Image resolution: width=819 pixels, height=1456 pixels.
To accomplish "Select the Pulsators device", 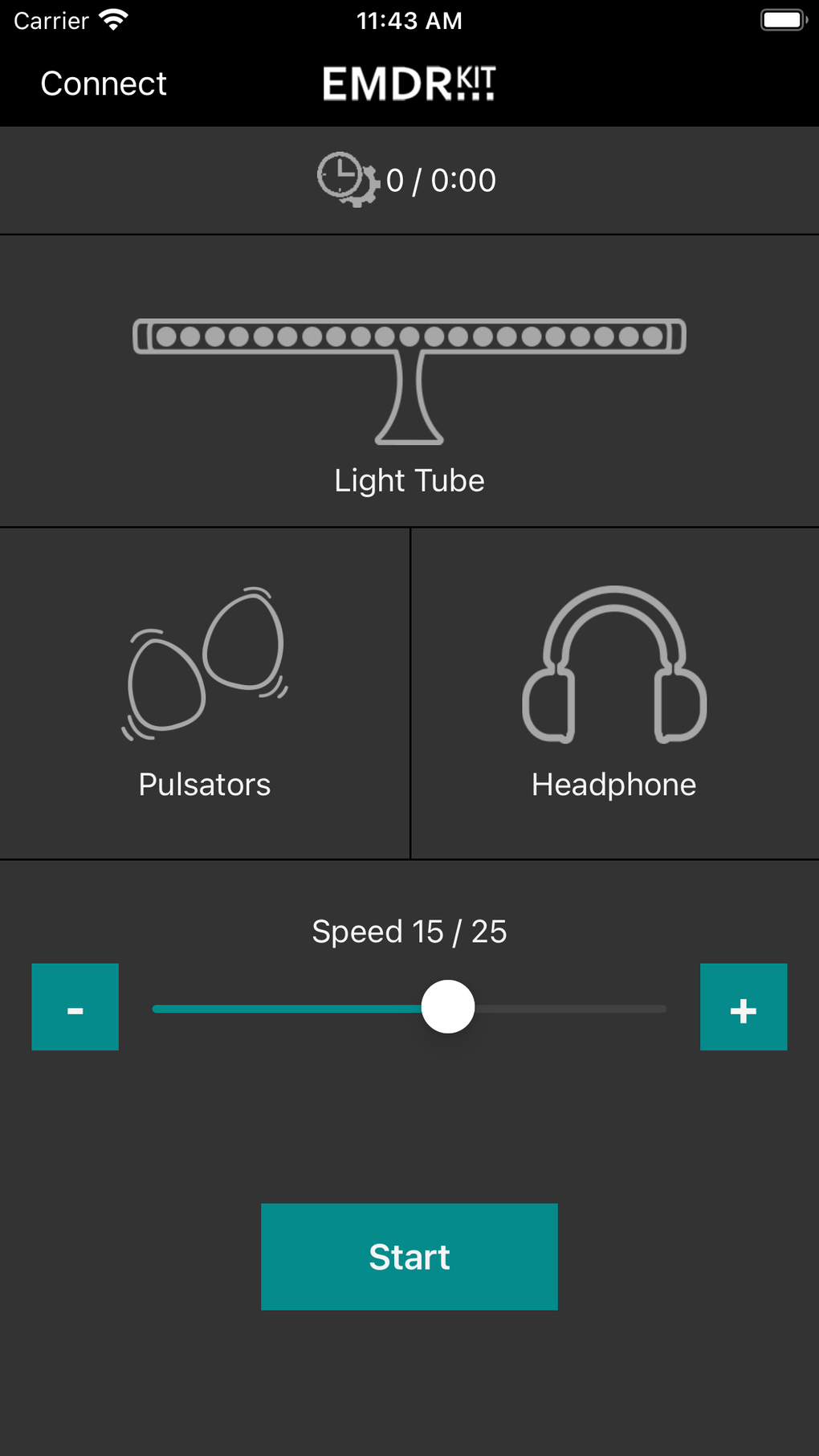I will [205, 694].
